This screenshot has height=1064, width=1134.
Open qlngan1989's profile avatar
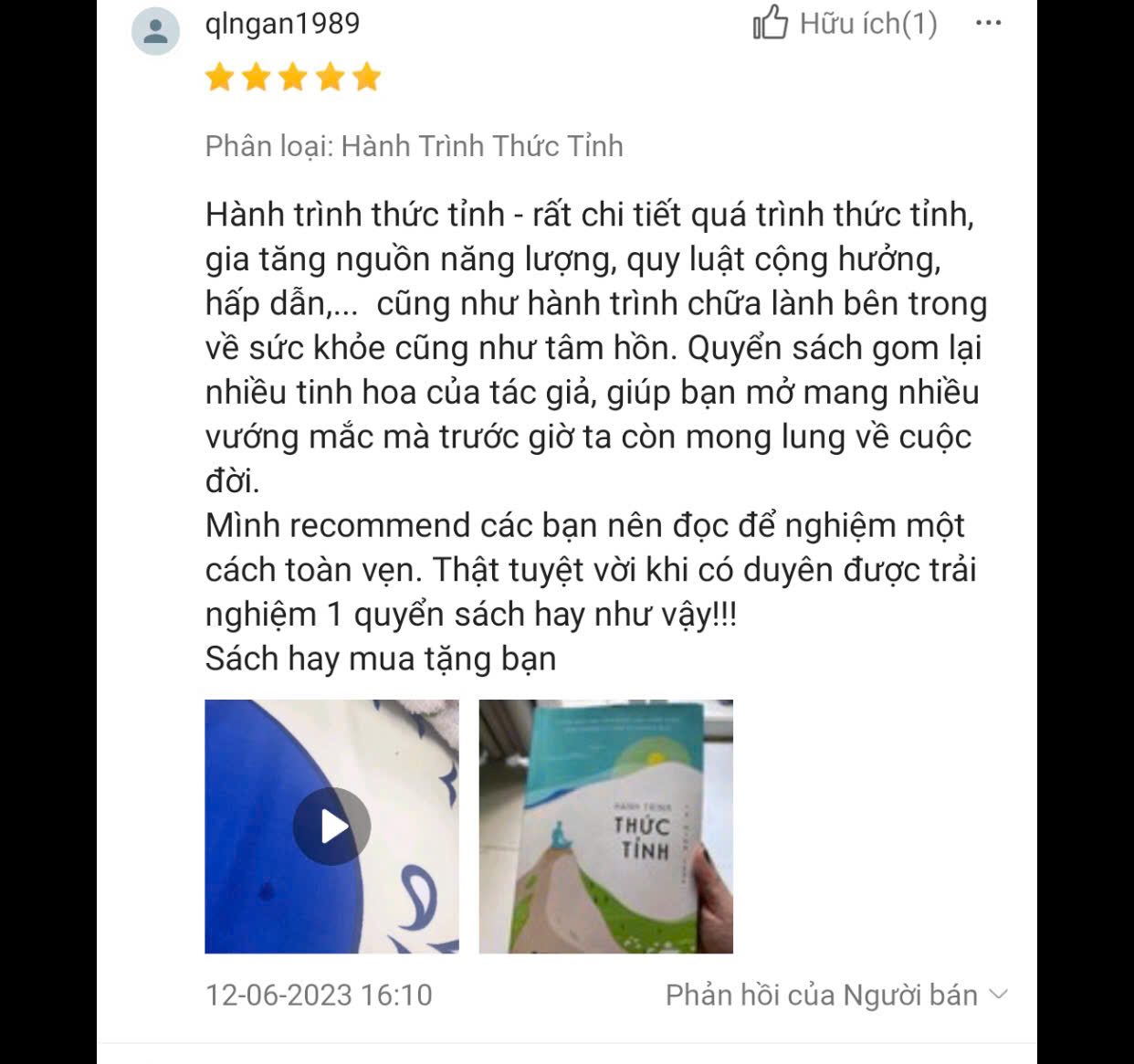coord(156,31)
